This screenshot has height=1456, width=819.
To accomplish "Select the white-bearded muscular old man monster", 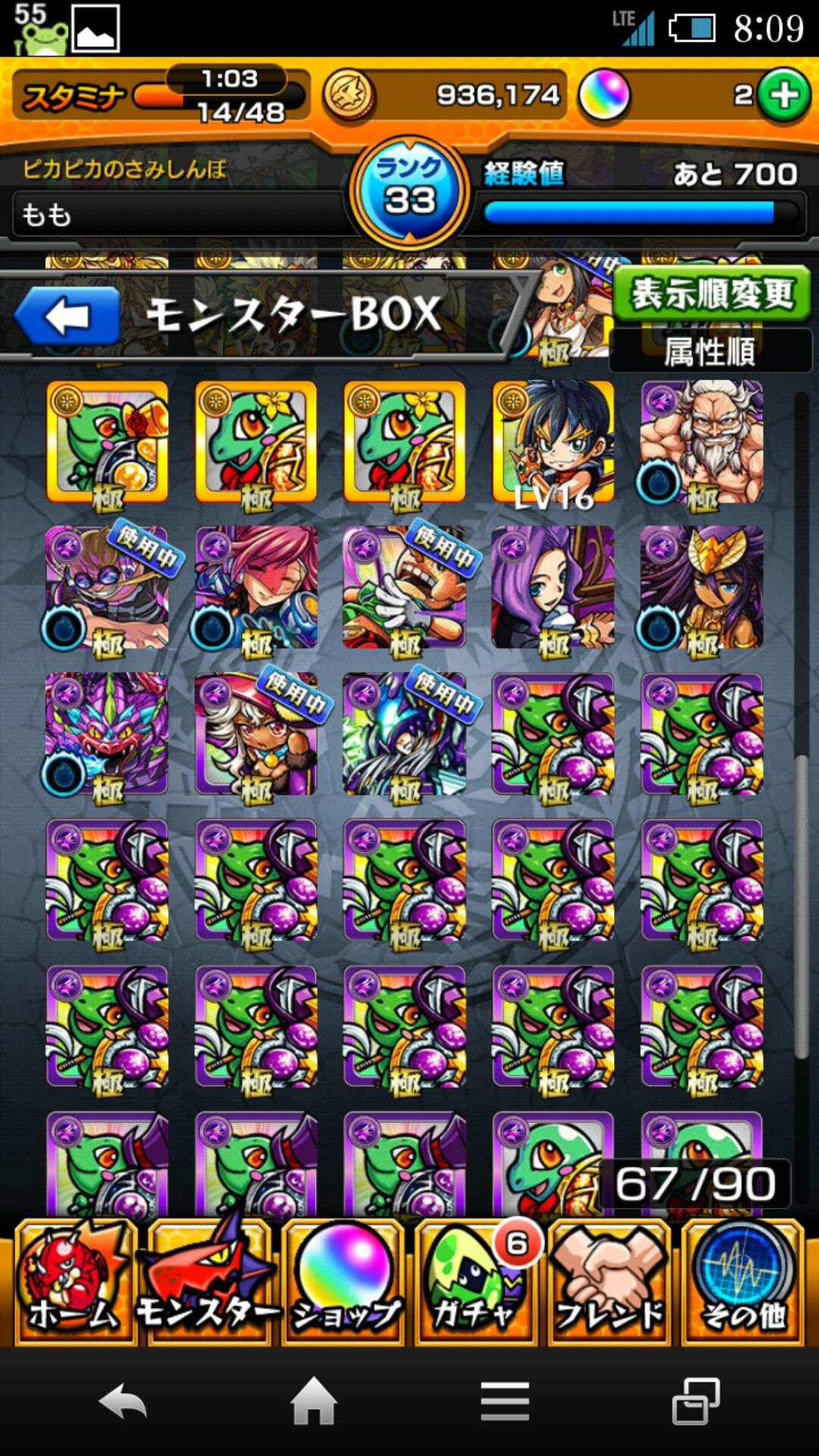I will point(701,442).
